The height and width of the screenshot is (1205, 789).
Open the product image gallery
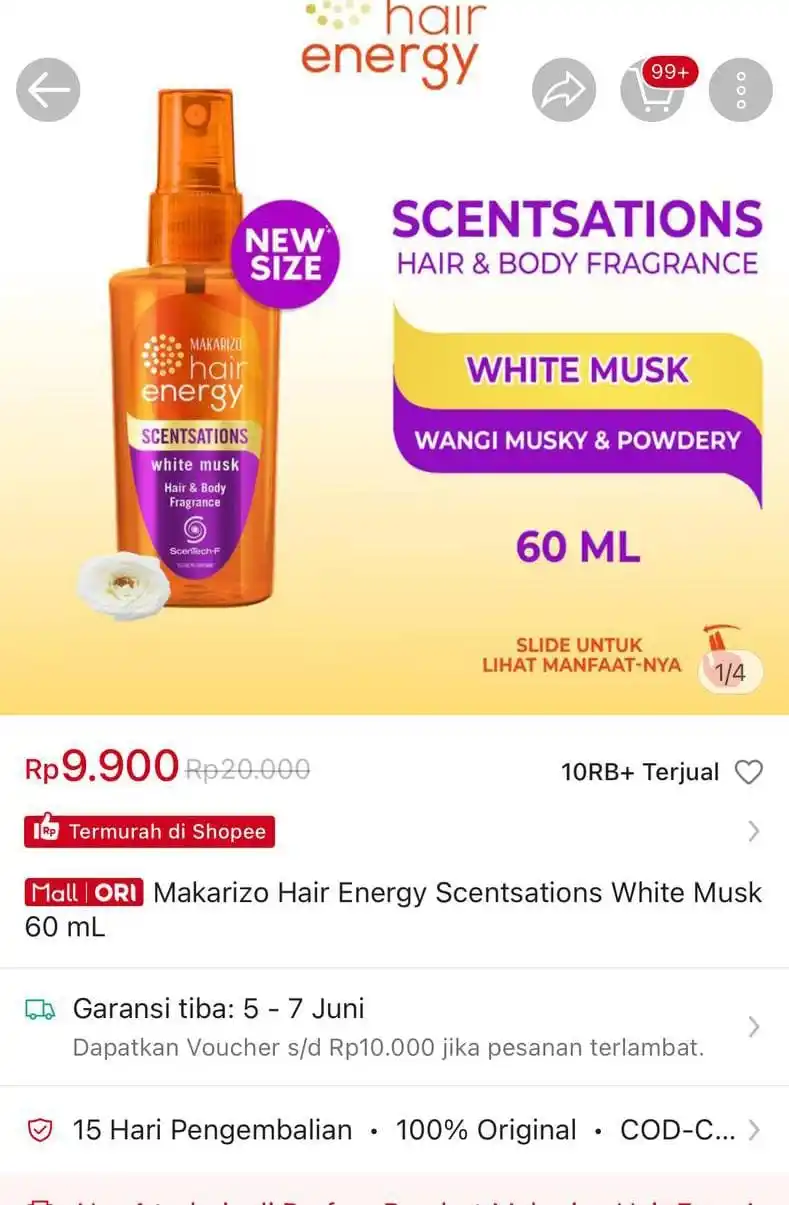pos(394,400)
